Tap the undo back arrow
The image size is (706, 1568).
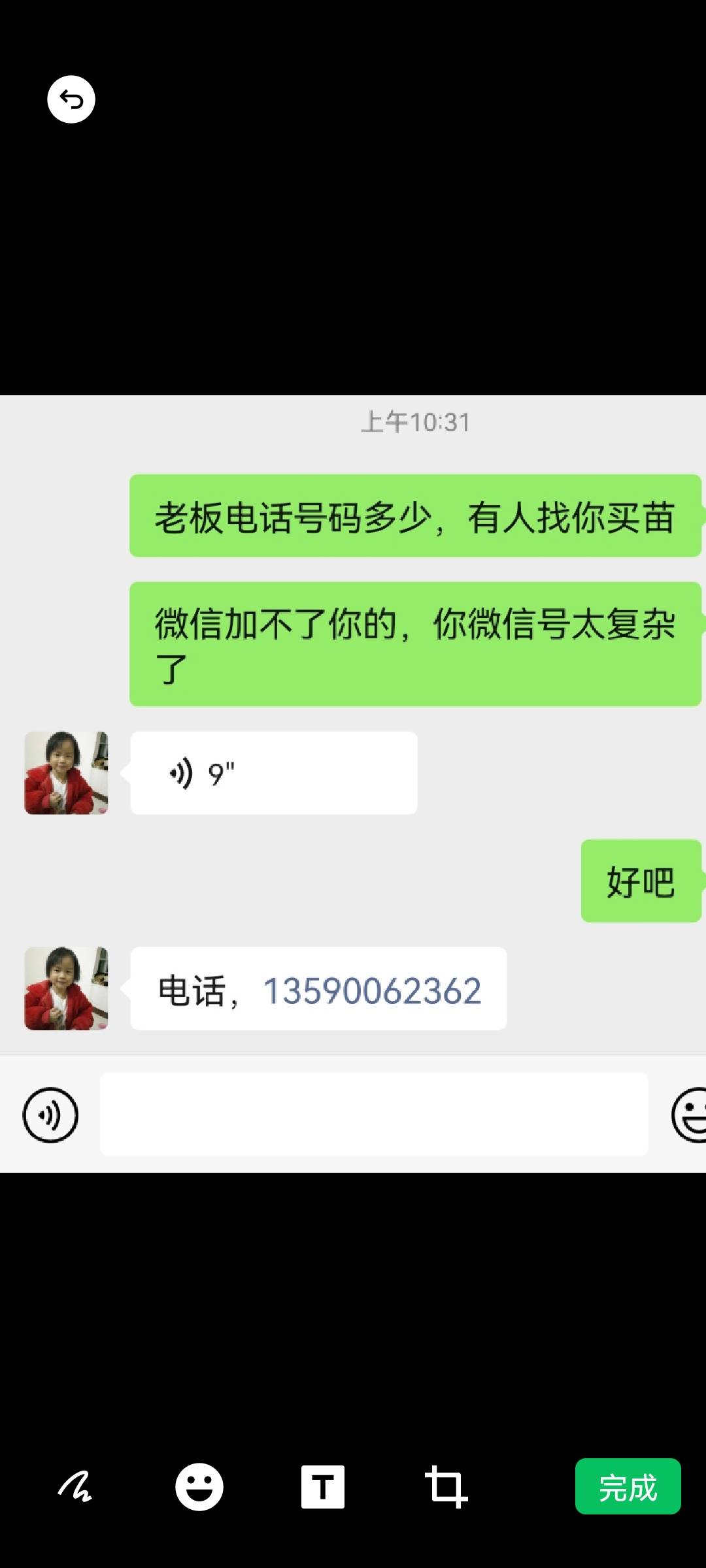pos(71,99)
